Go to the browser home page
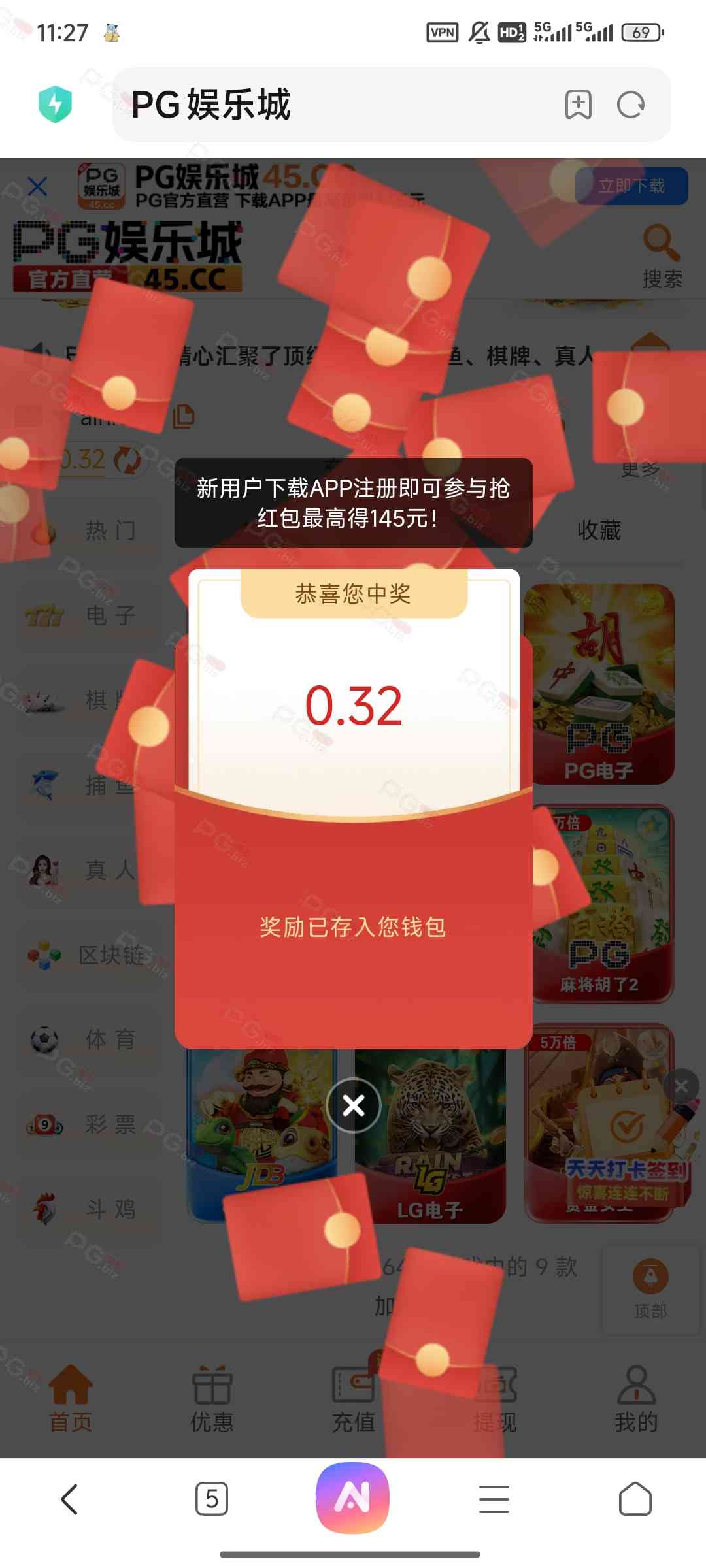706x1568 pixels. [x=635, y=1499]
